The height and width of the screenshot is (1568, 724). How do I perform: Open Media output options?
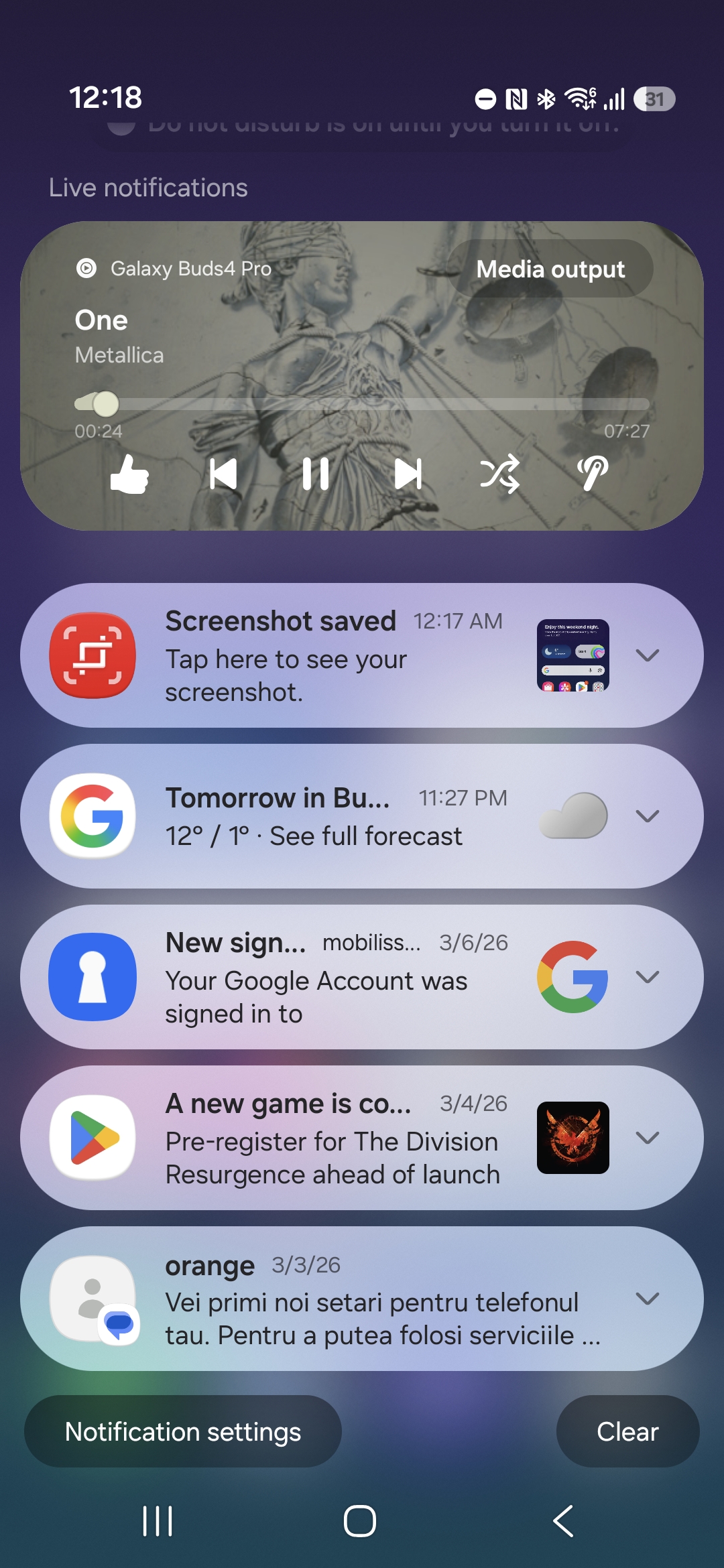click(x=550, y=269)
